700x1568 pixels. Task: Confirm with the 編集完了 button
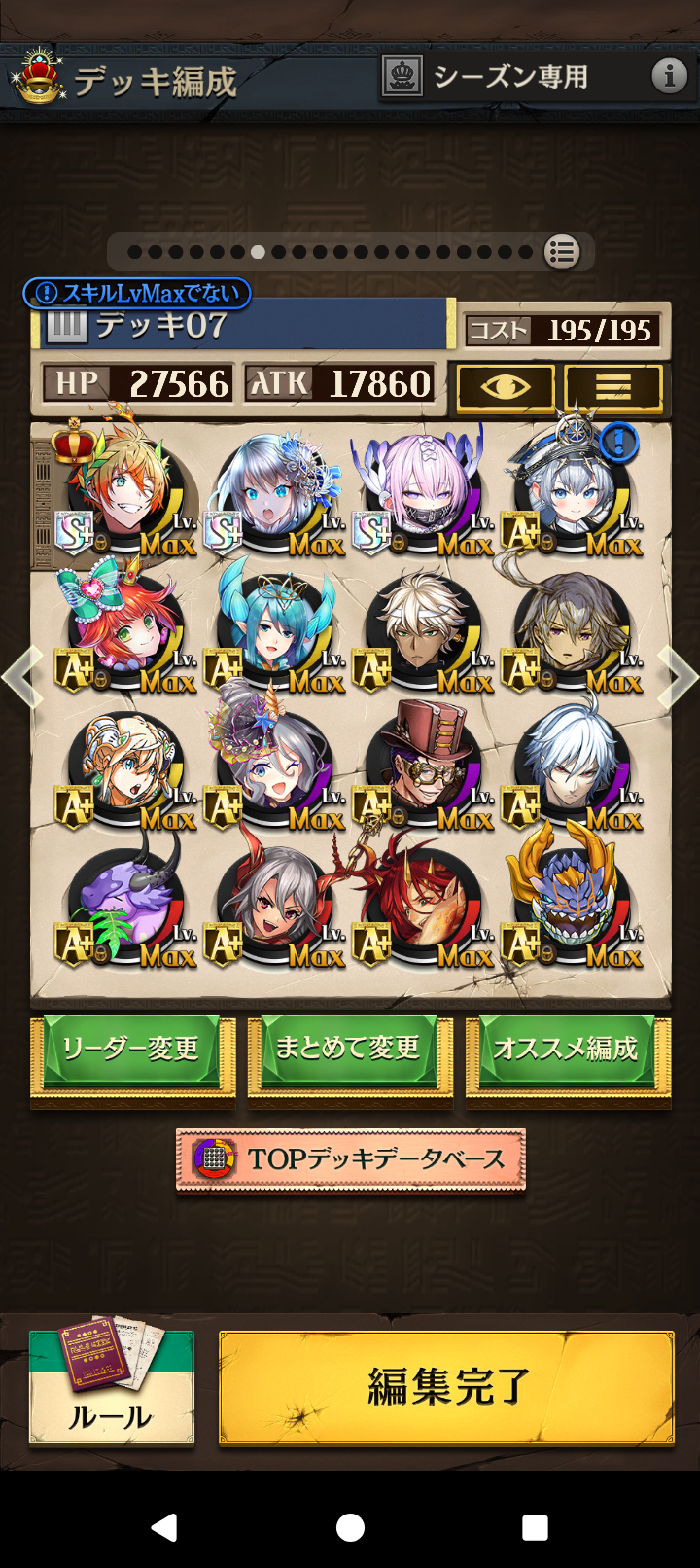point(446,1386)
